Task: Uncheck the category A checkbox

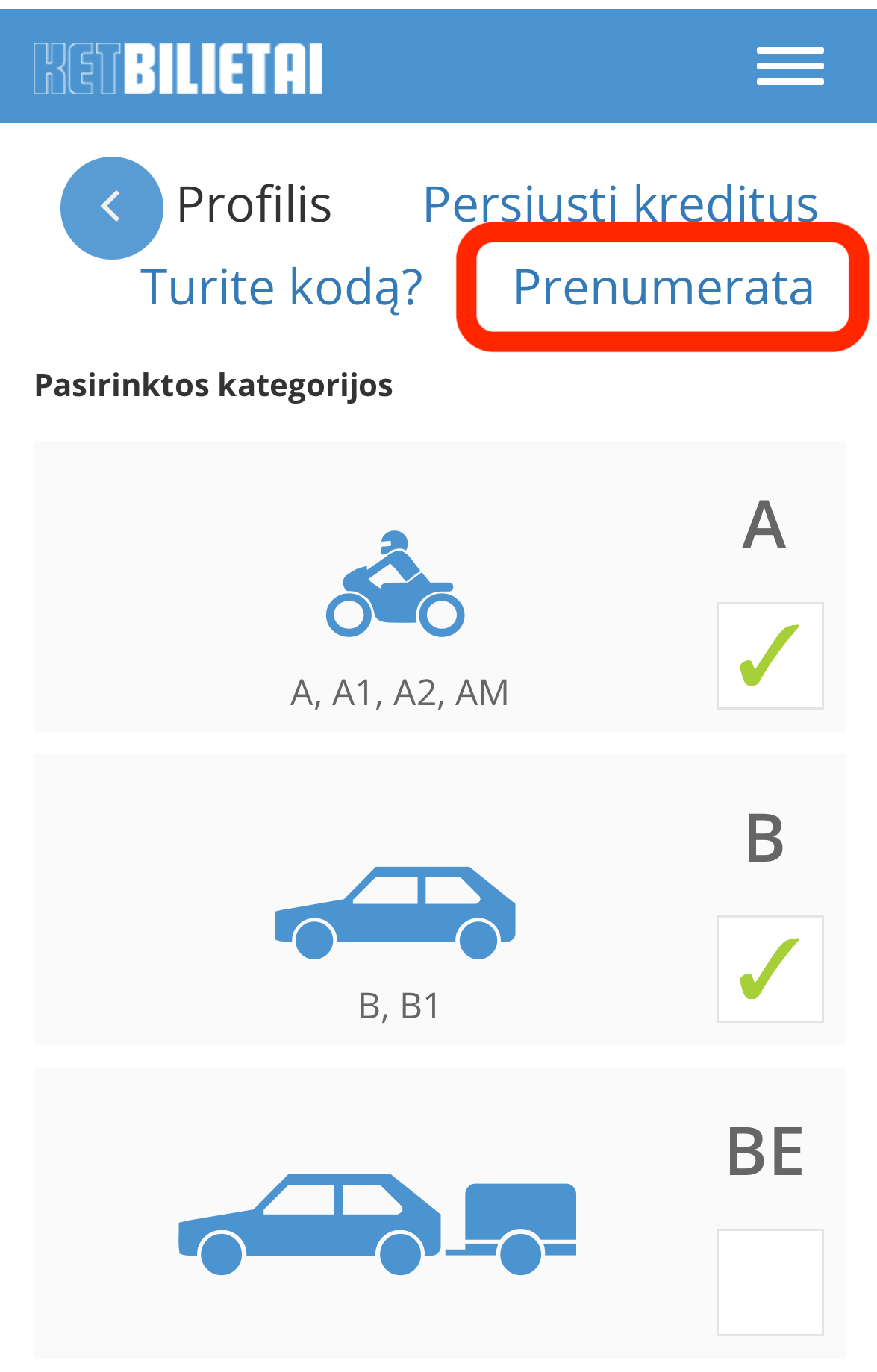Action: pyautogui.click(x=770, y=655)
